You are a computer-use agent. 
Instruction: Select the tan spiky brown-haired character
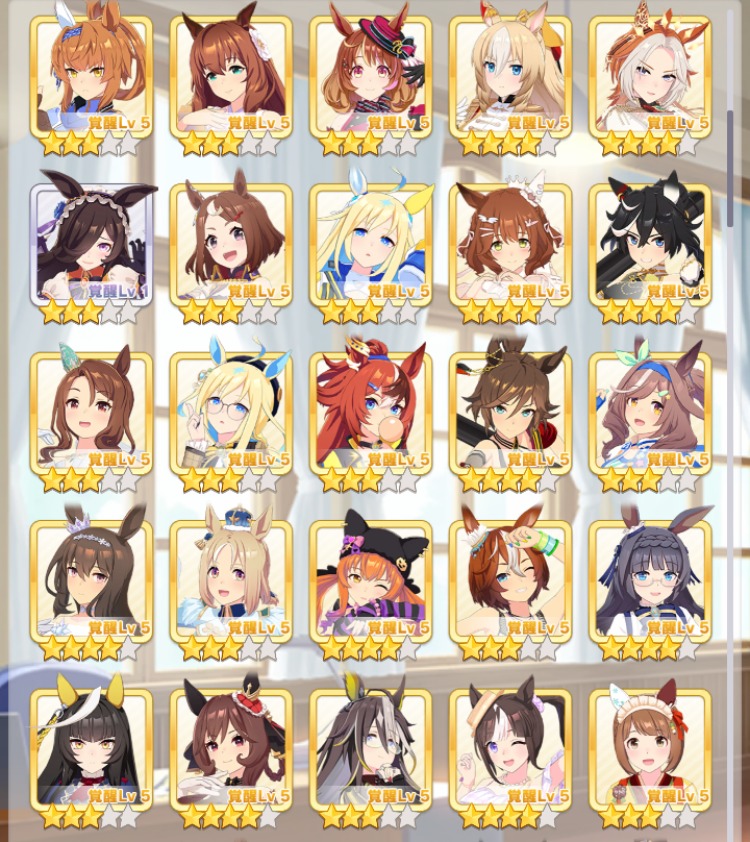(x=510, y=413)
